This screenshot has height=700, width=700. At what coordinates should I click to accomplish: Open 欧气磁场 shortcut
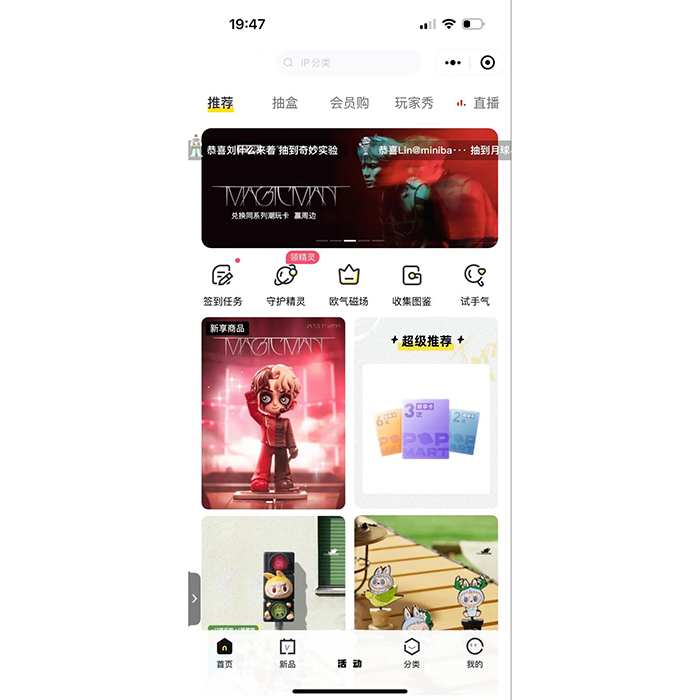coord(349,285)
